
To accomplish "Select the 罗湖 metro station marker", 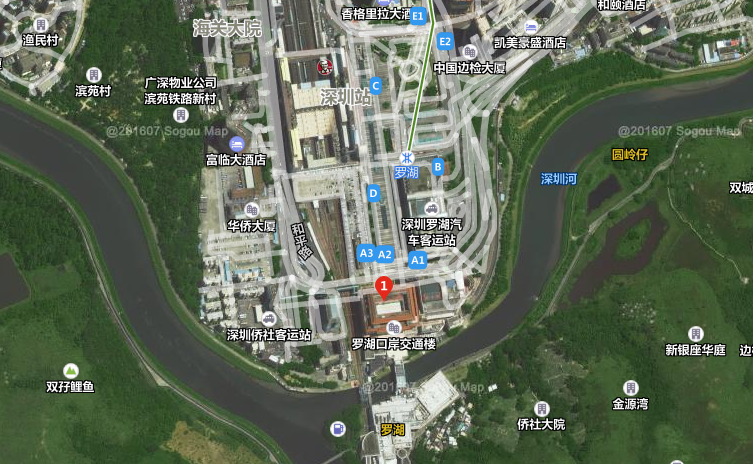I will [x=406, y=157].
